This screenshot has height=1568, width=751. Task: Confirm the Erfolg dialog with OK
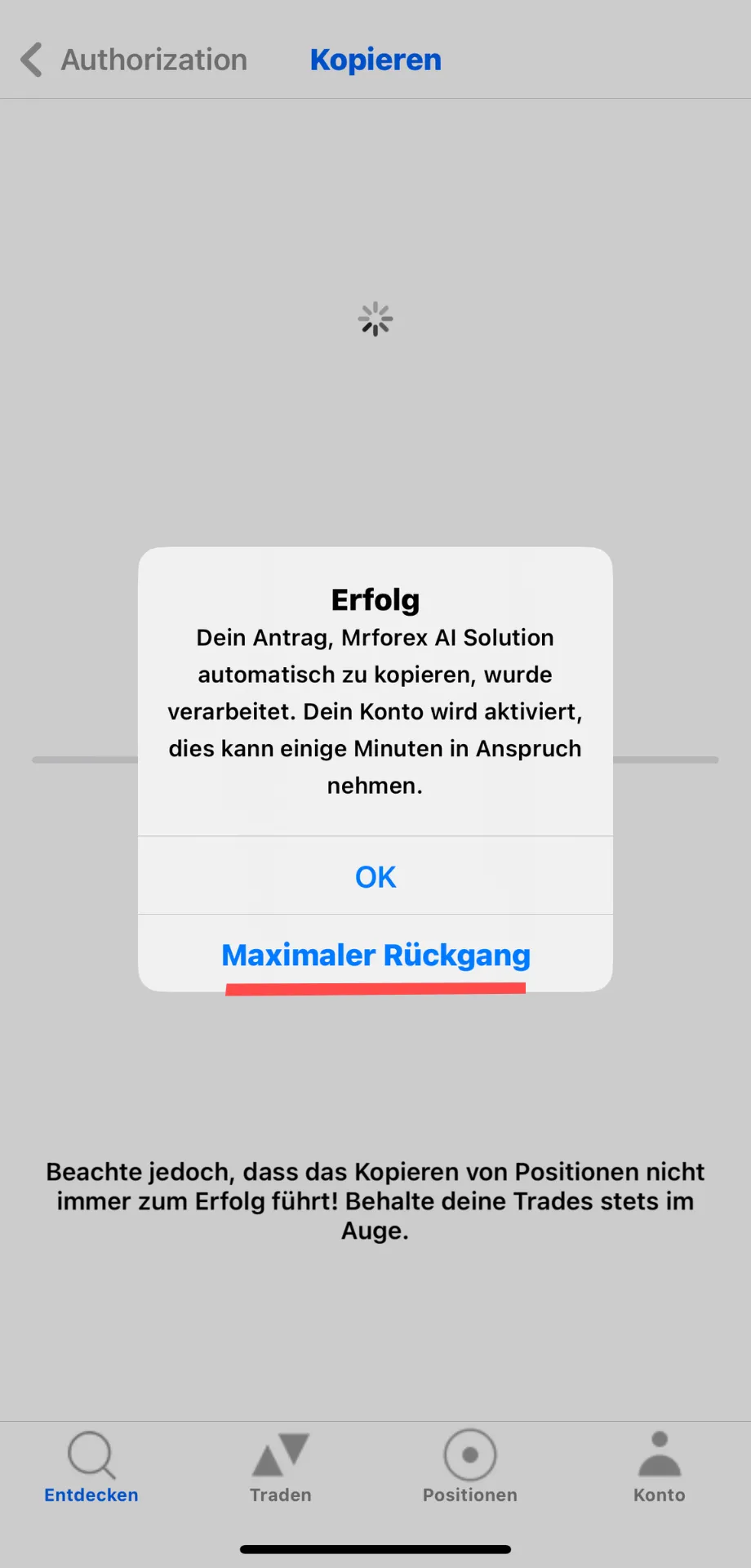pyautogui.click(x=375, y=876)
